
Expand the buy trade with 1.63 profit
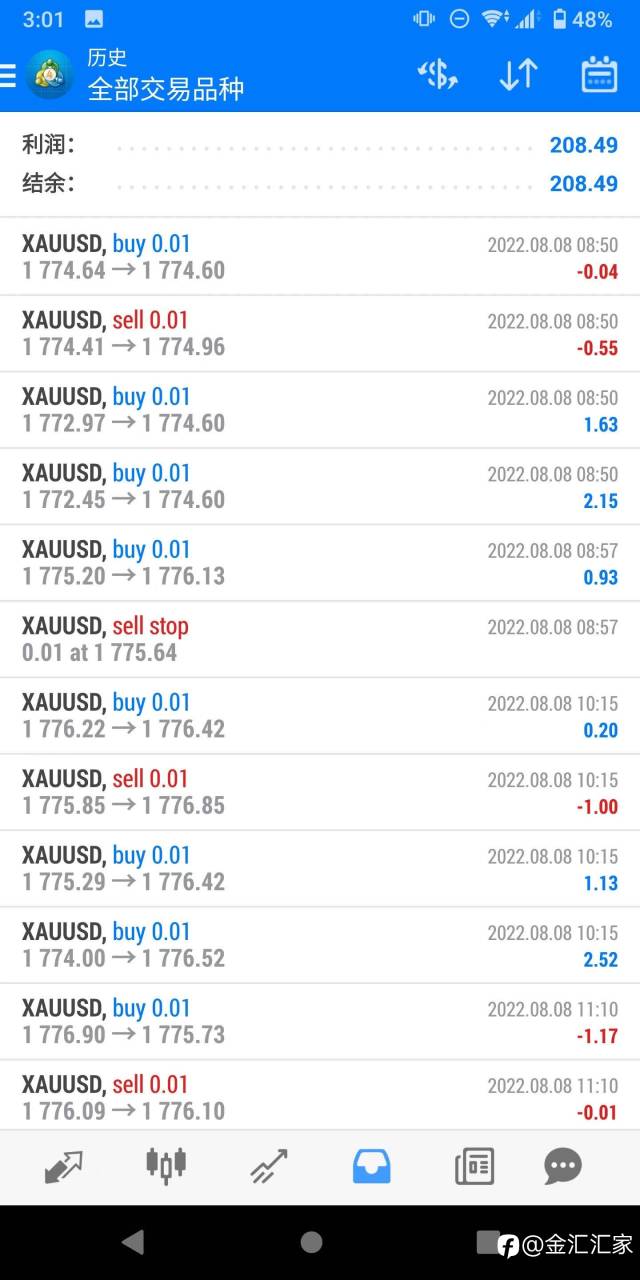320,410
